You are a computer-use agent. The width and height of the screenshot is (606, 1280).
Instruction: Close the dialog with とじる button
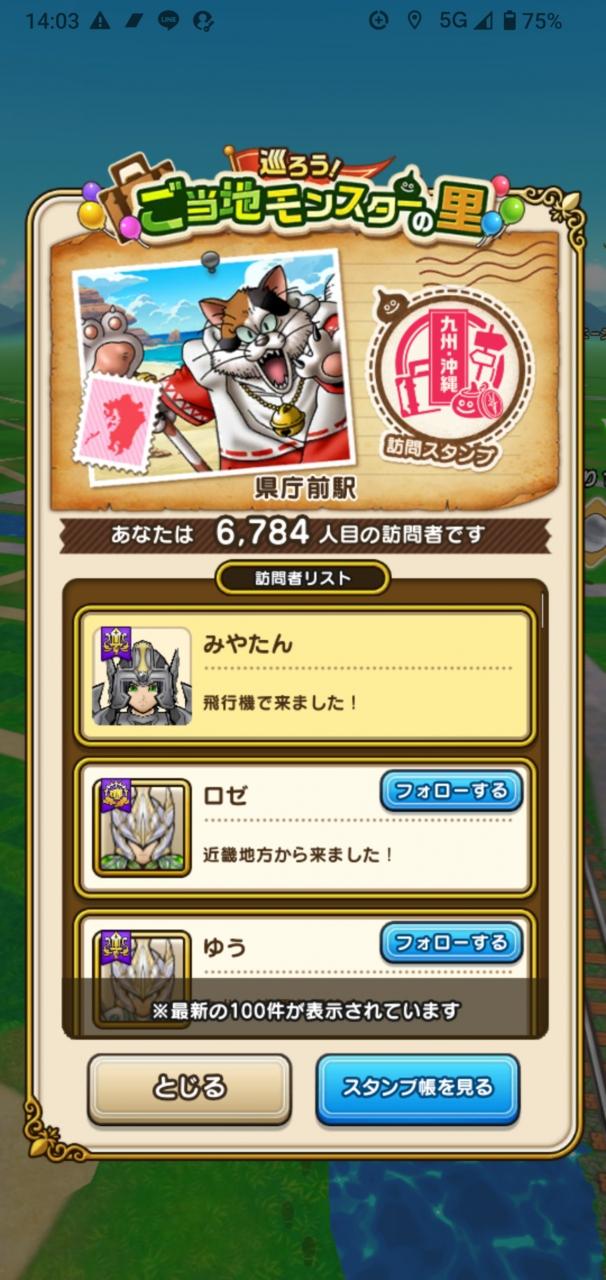[x=189, y=1089]
